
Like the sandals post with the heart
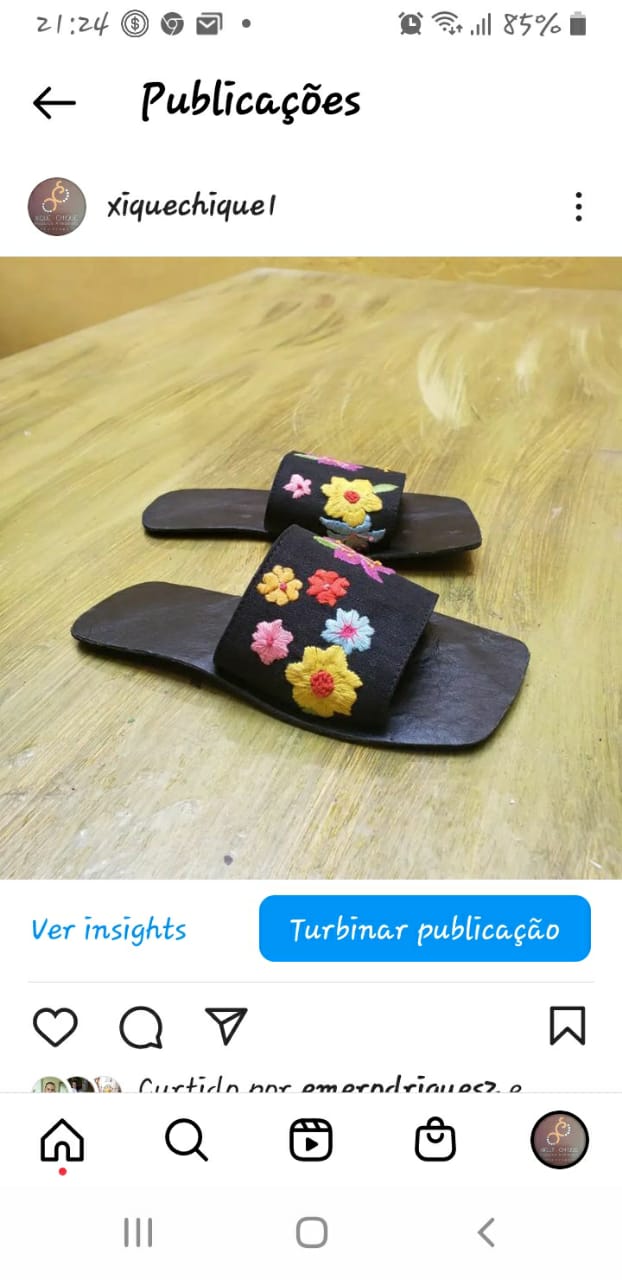[x=55, y=1027]
